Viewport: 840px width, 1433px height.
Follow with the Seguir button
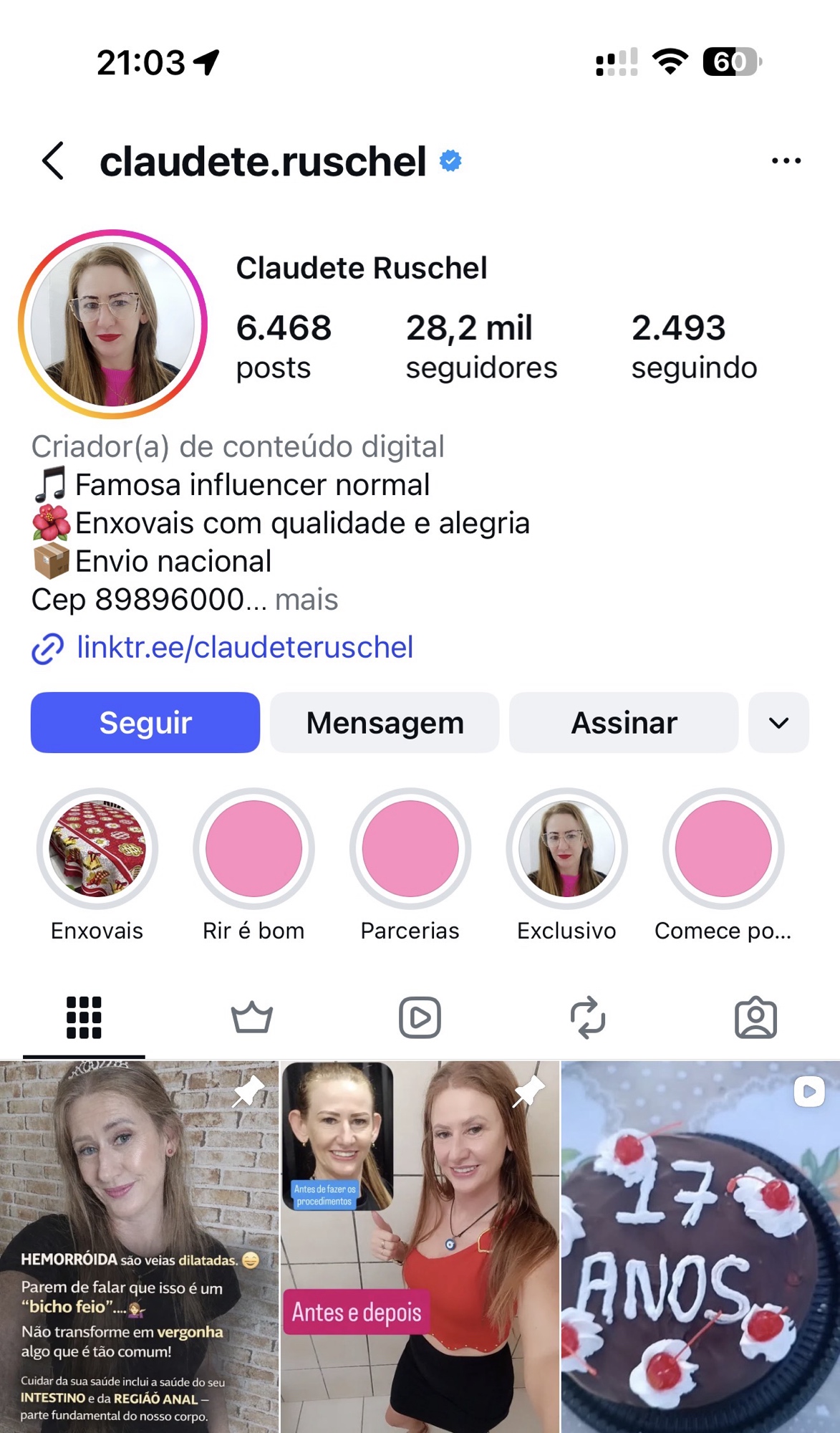click(145, 722)
